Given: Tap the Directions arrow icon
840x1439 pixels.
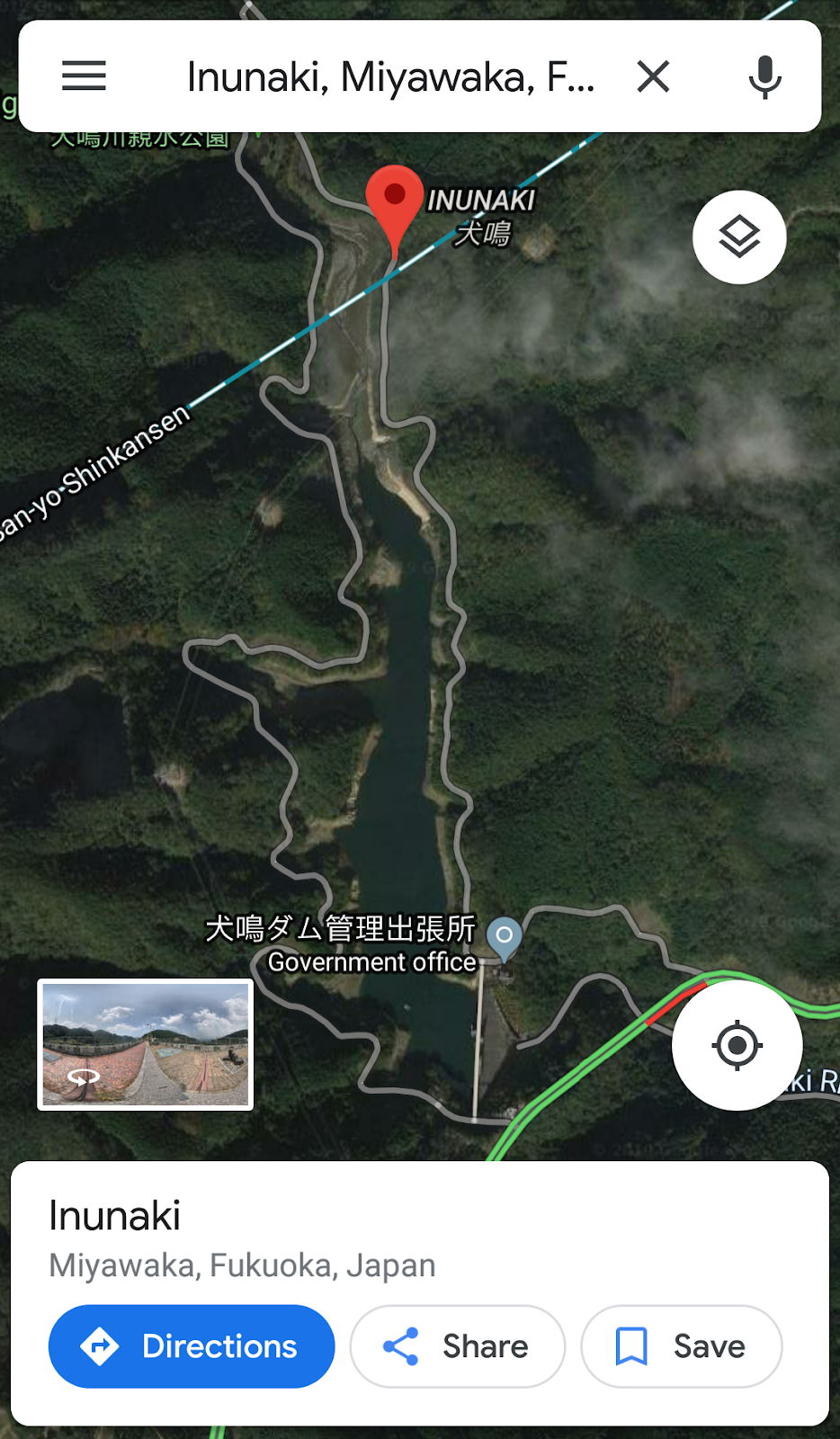Looking at the screenshot, I should tap(102, 1346).
